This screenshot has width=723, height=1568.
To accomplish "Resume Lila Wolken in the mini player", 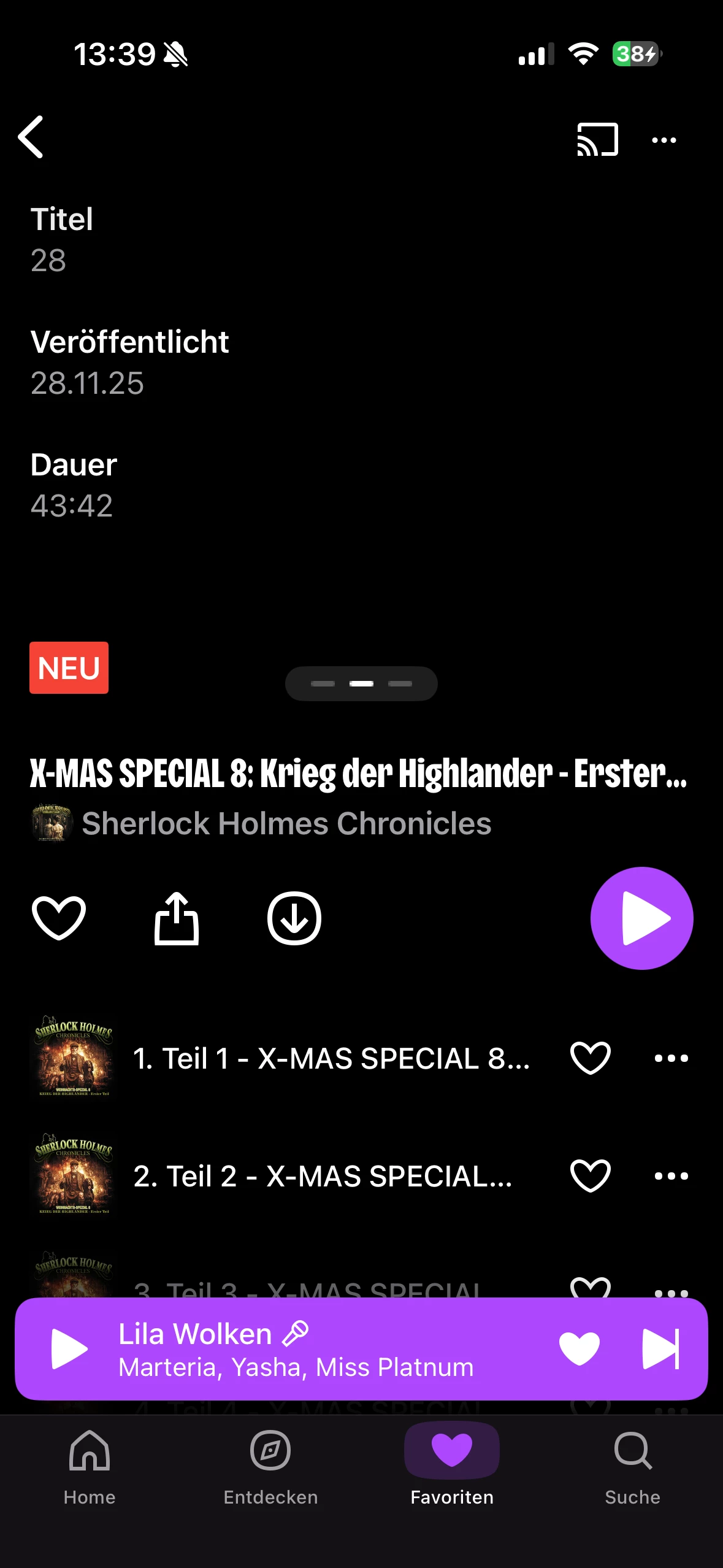I will (69, 1349).
